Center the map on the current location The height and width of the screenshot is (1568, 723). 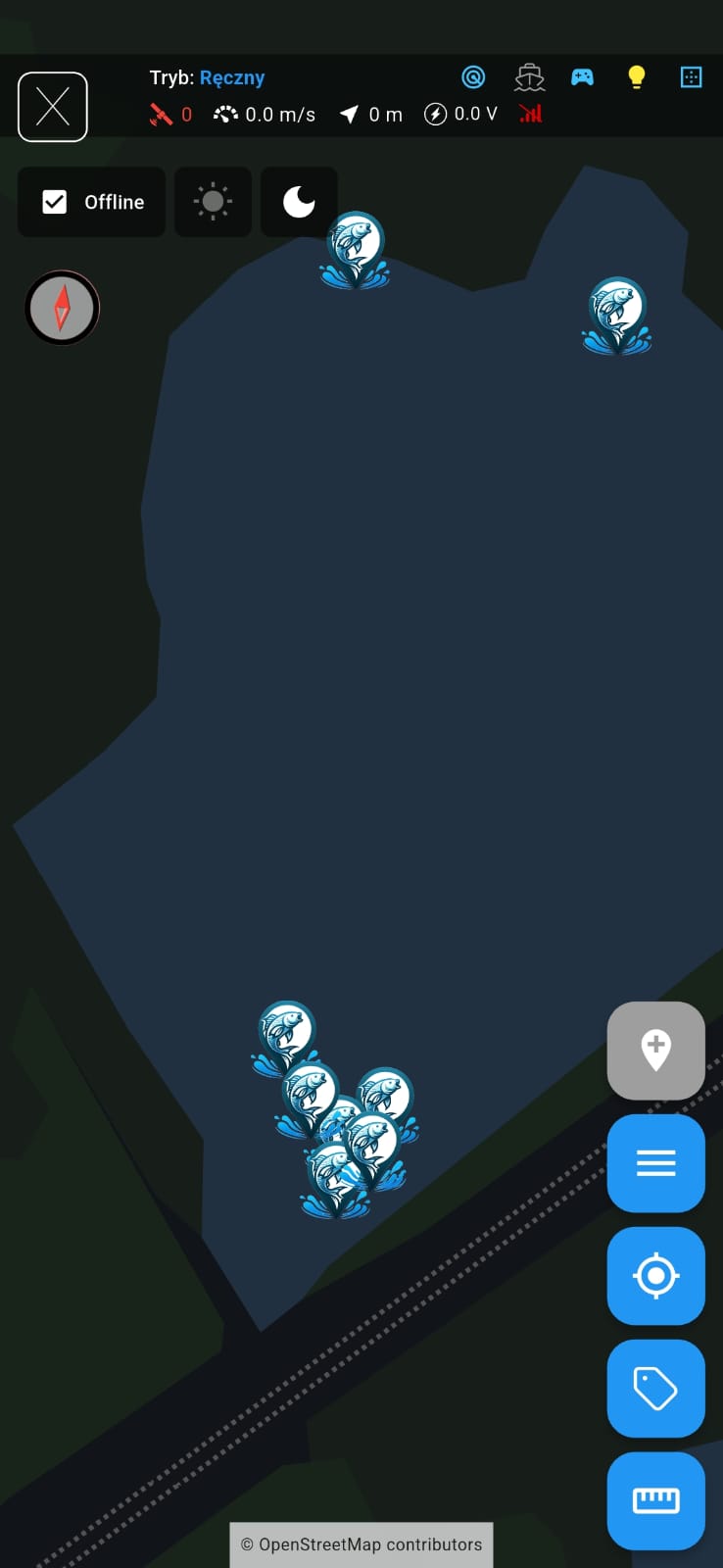655,1275
